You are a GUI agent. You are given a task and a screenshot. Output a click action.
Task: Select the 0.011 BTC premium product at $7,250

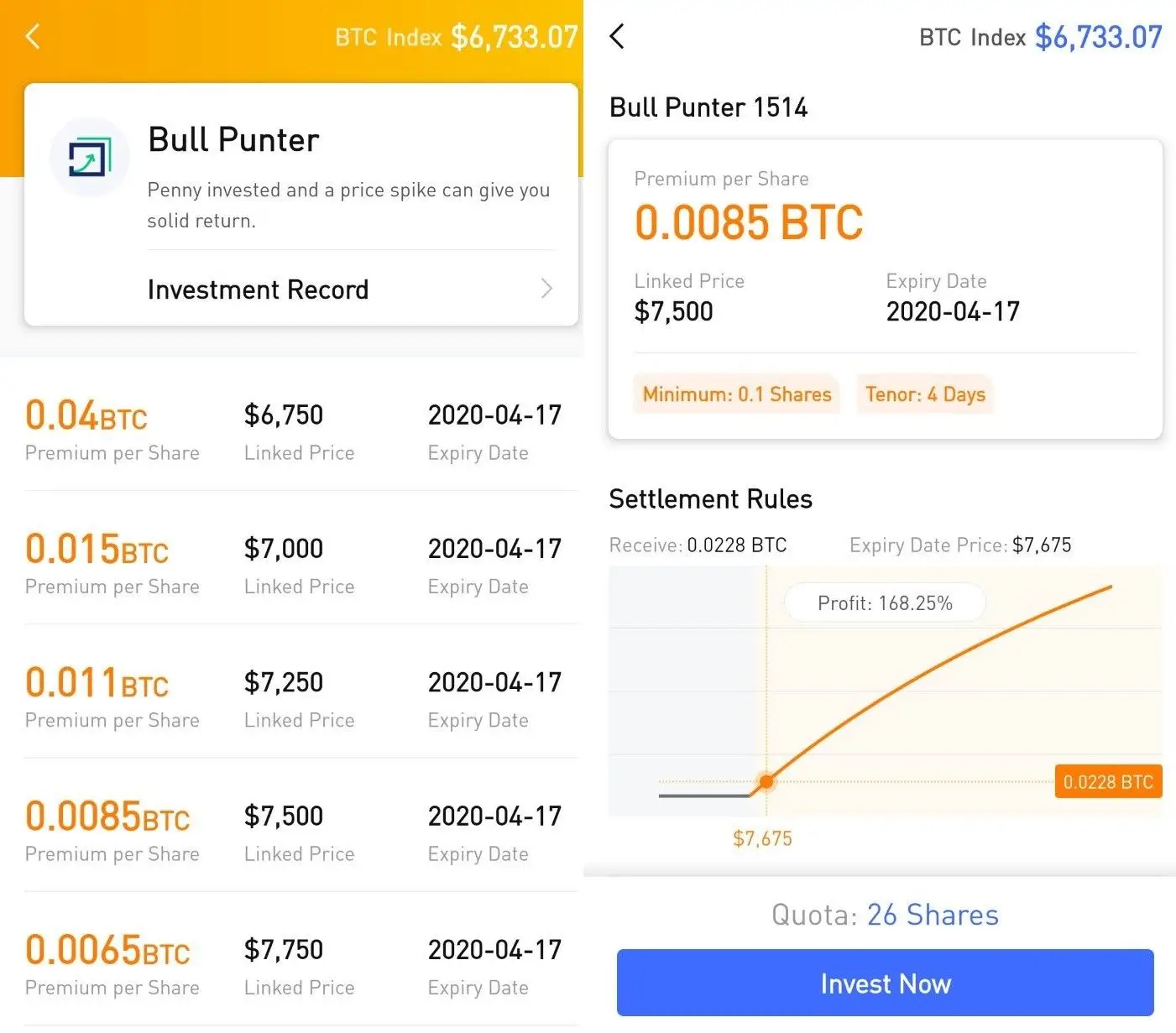pos(294,699)
